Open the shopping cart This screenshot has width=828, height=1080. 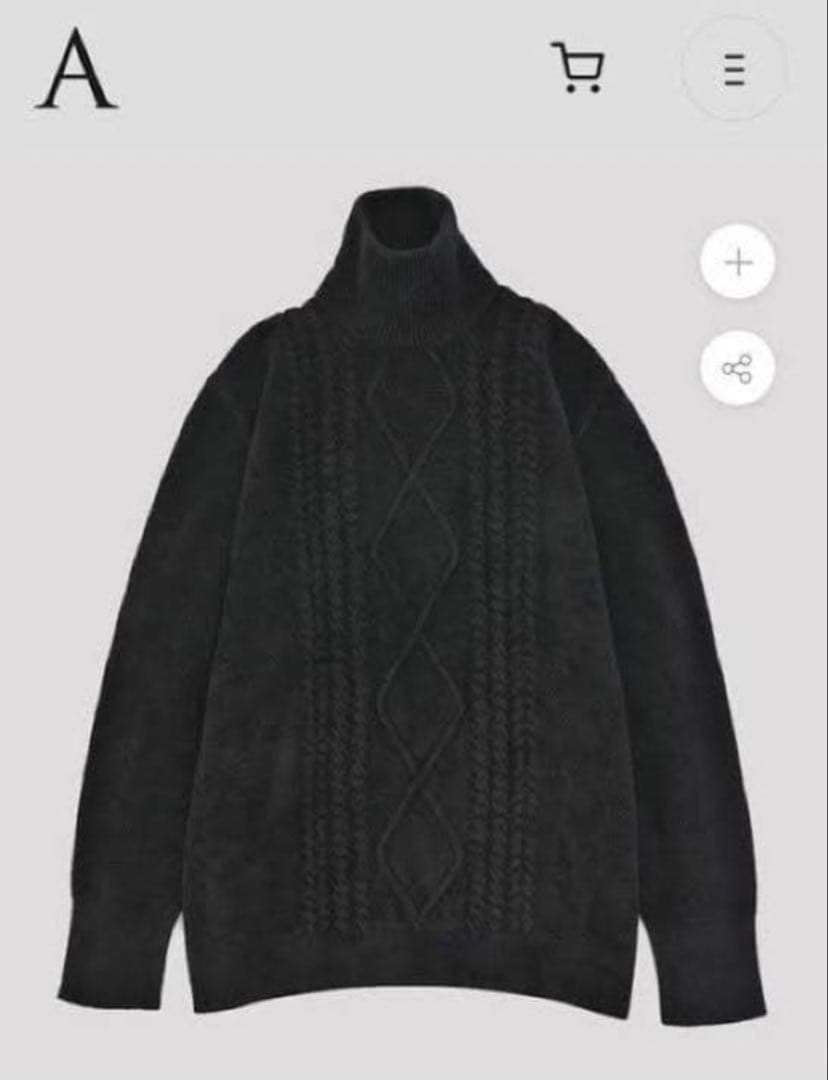(578, 68)
